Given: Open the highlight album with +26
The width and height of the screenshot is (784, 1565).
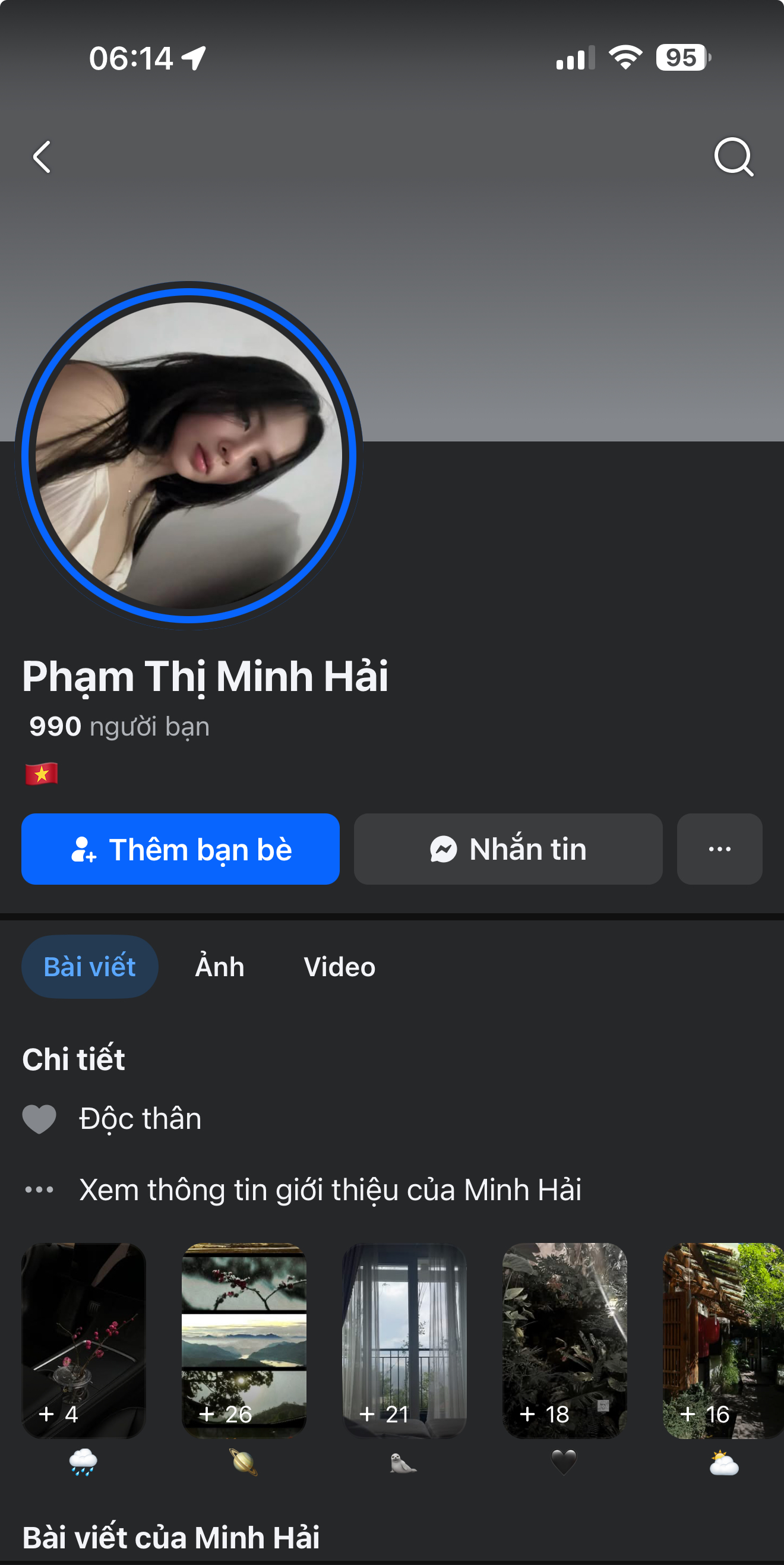Looking at the screenshot, I should (x=244, y=1340).
